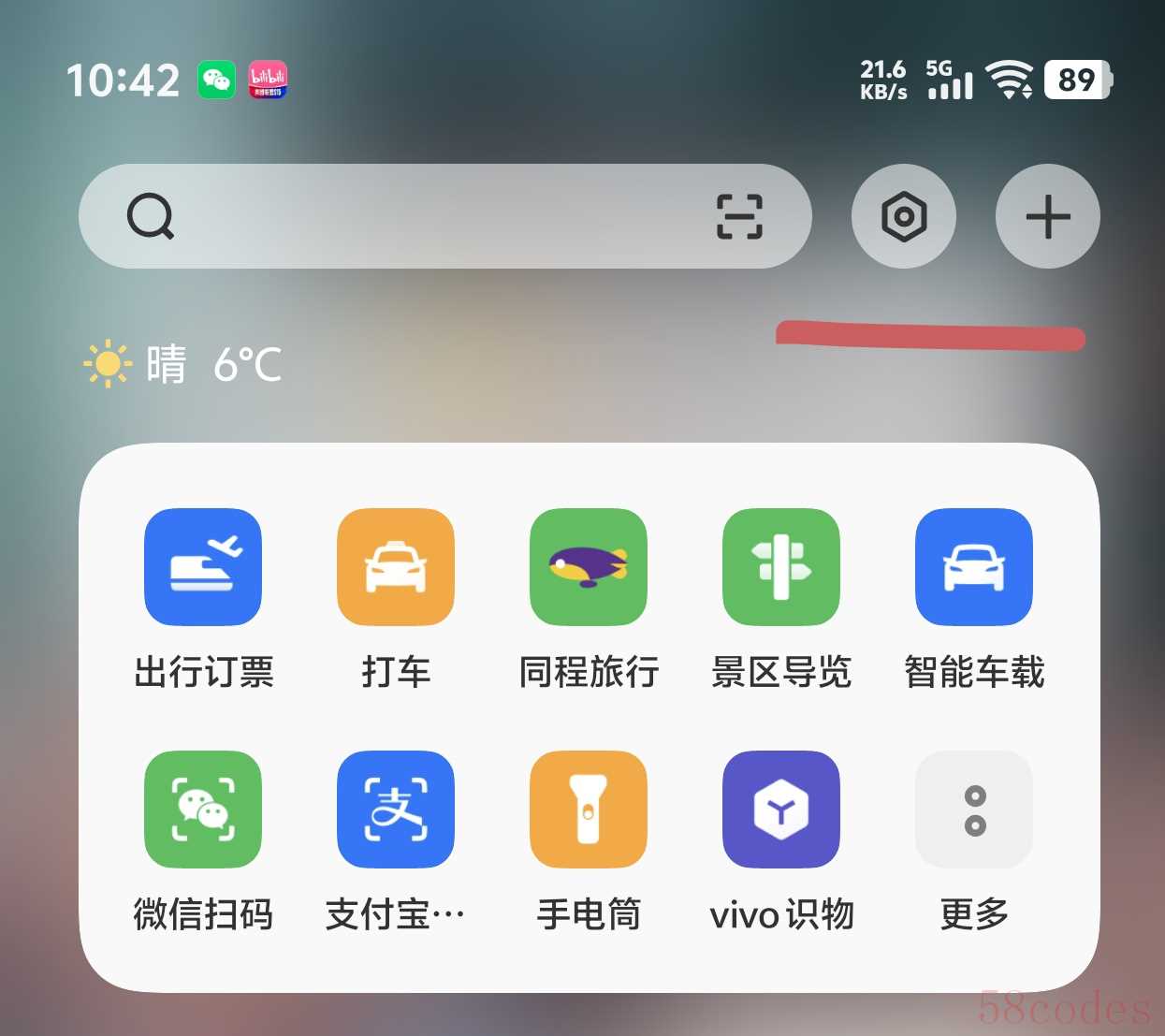This screenshot has height=1036, width=1165.
Task: Tap the plus add button
Action: [x=1047, y=217]
